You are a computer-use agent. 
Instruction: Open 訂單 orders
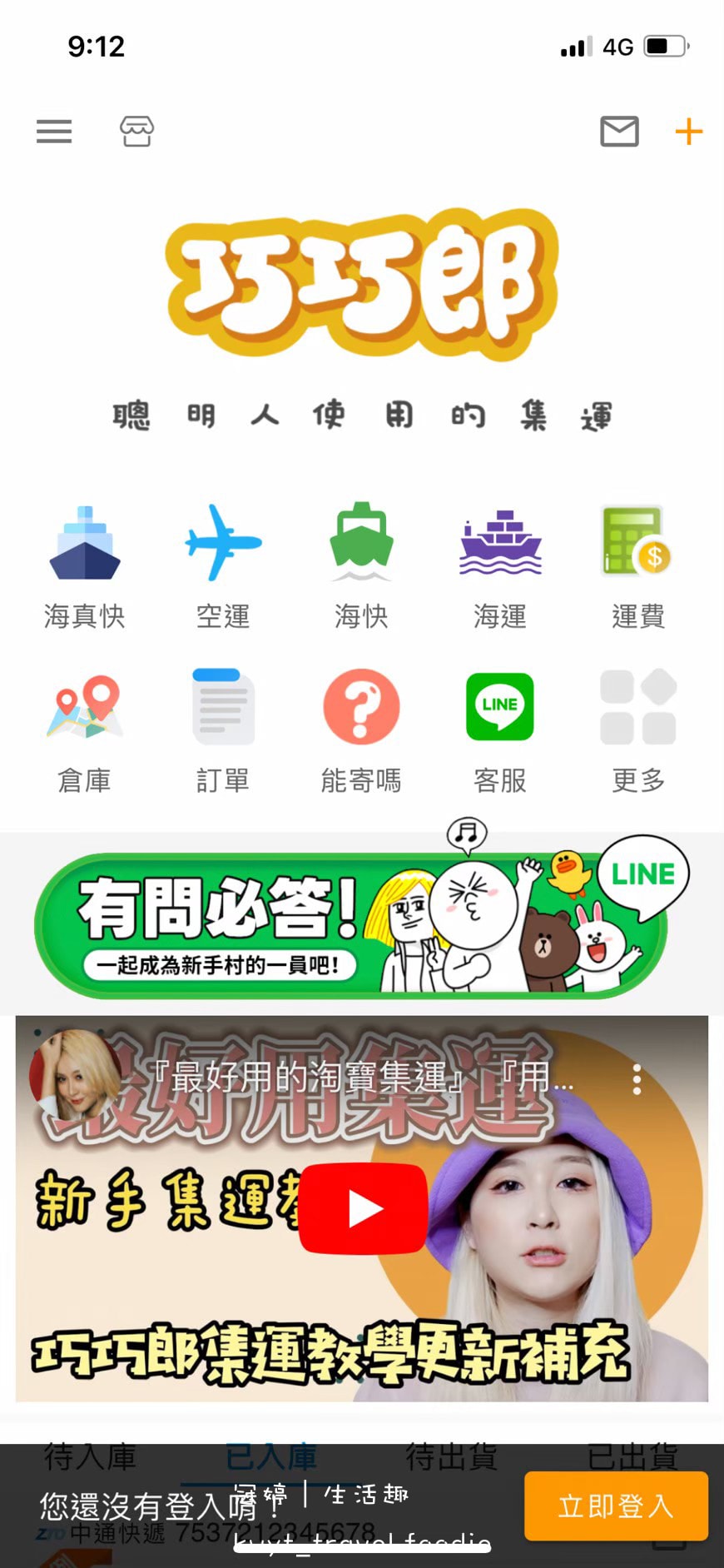(x=222, y=730)
